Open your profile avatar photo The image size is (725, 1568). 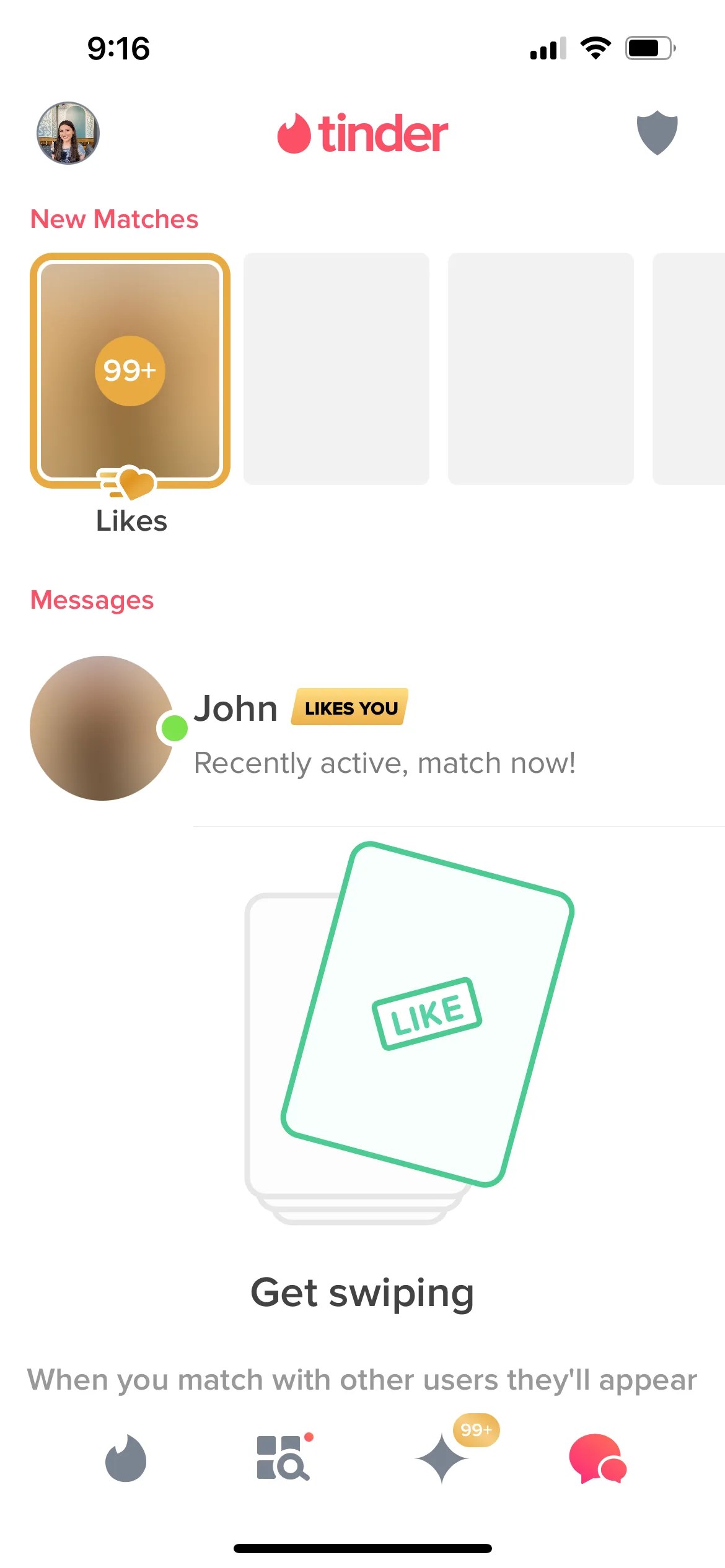point(68,134)
